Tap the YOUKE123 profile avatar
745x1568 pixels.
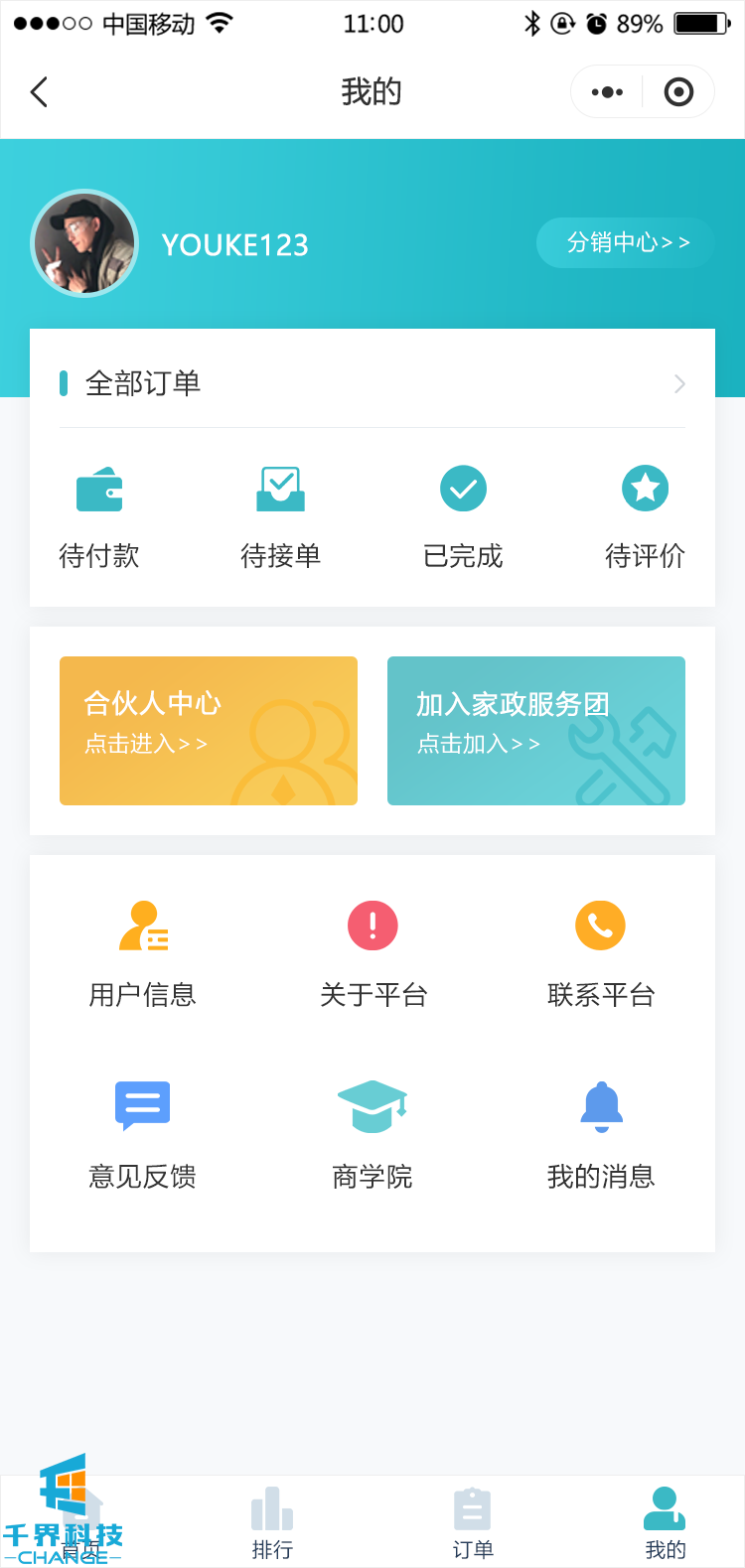click(84, 243)
